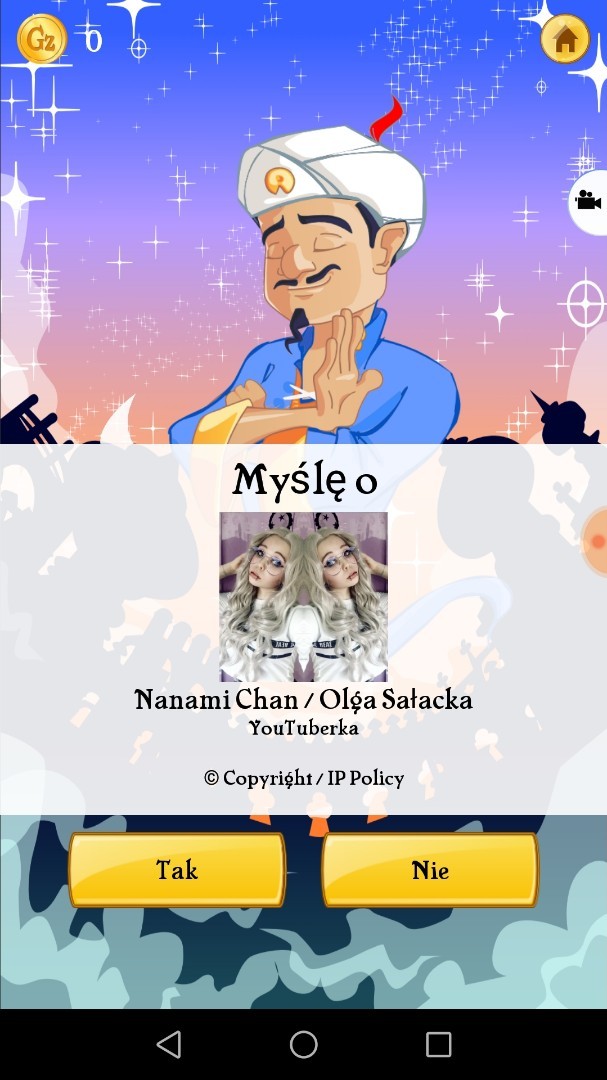This screenshot has width=607, height=1080.
Task: Tap the Gz coin balance icon
Action: click(42, 40)
